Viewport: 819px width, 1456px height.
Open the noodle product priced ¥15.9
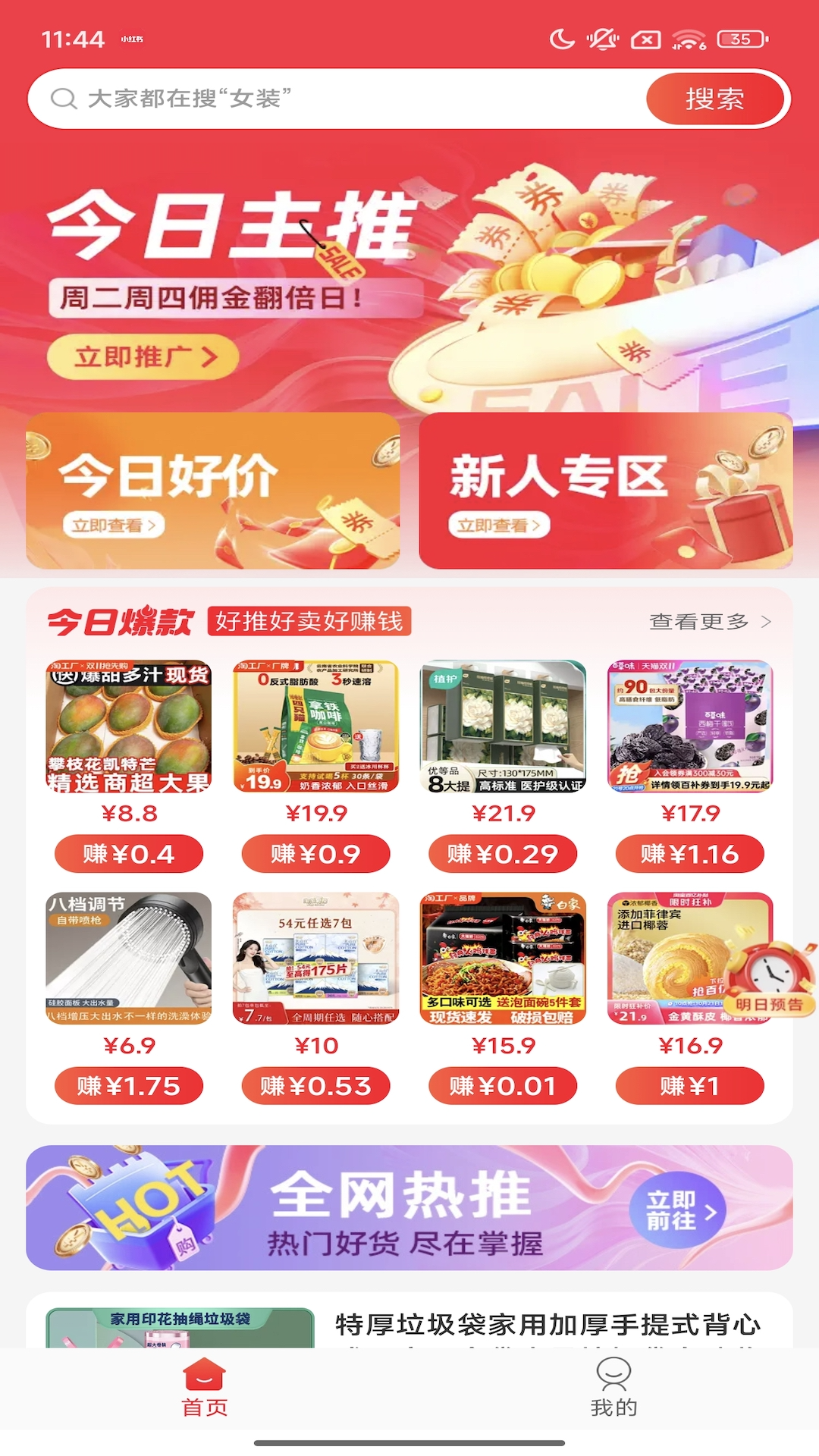pos(504,959)
